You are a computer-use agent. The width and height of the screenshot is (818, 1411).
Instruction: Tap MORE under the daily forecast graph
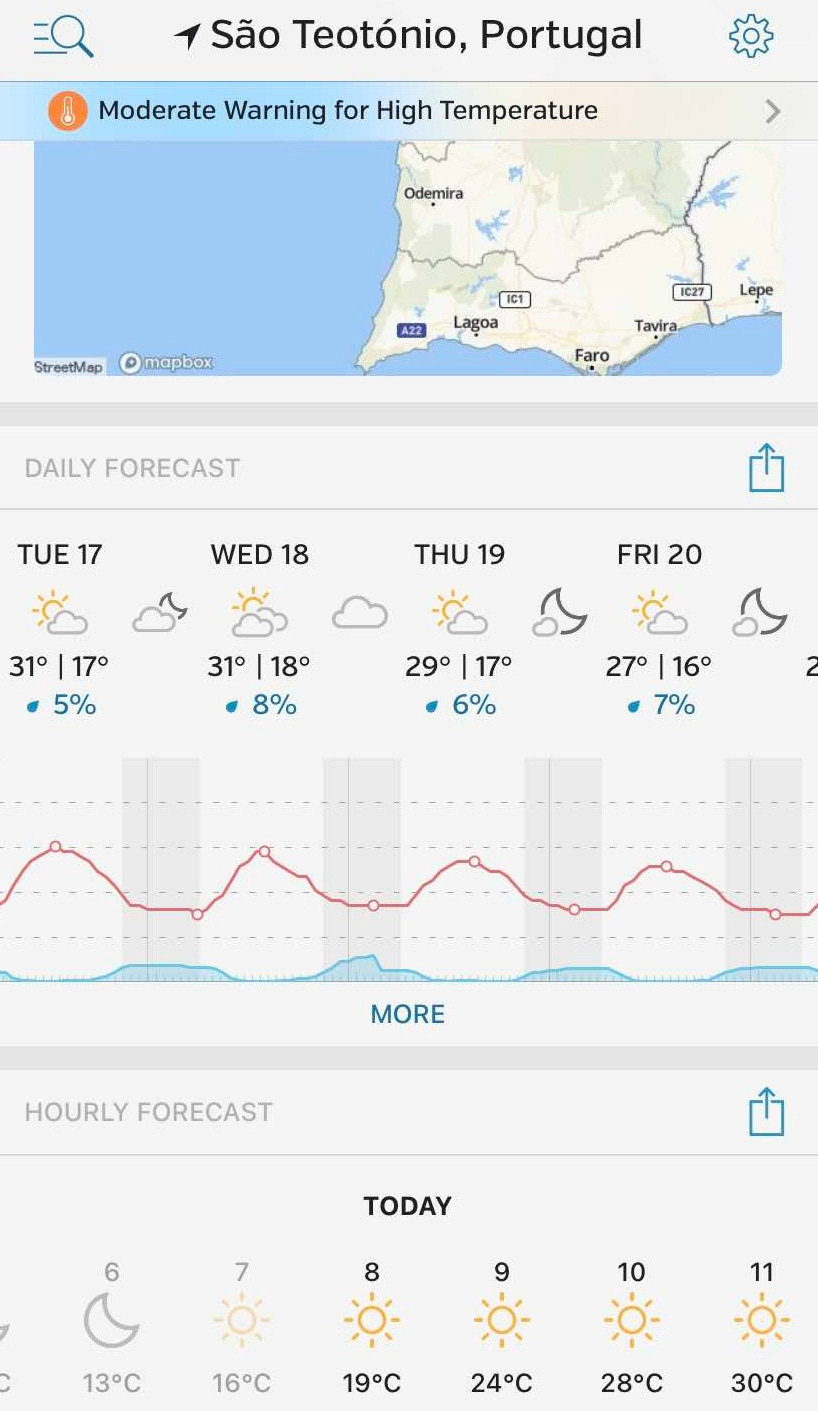pos(408,1014)
